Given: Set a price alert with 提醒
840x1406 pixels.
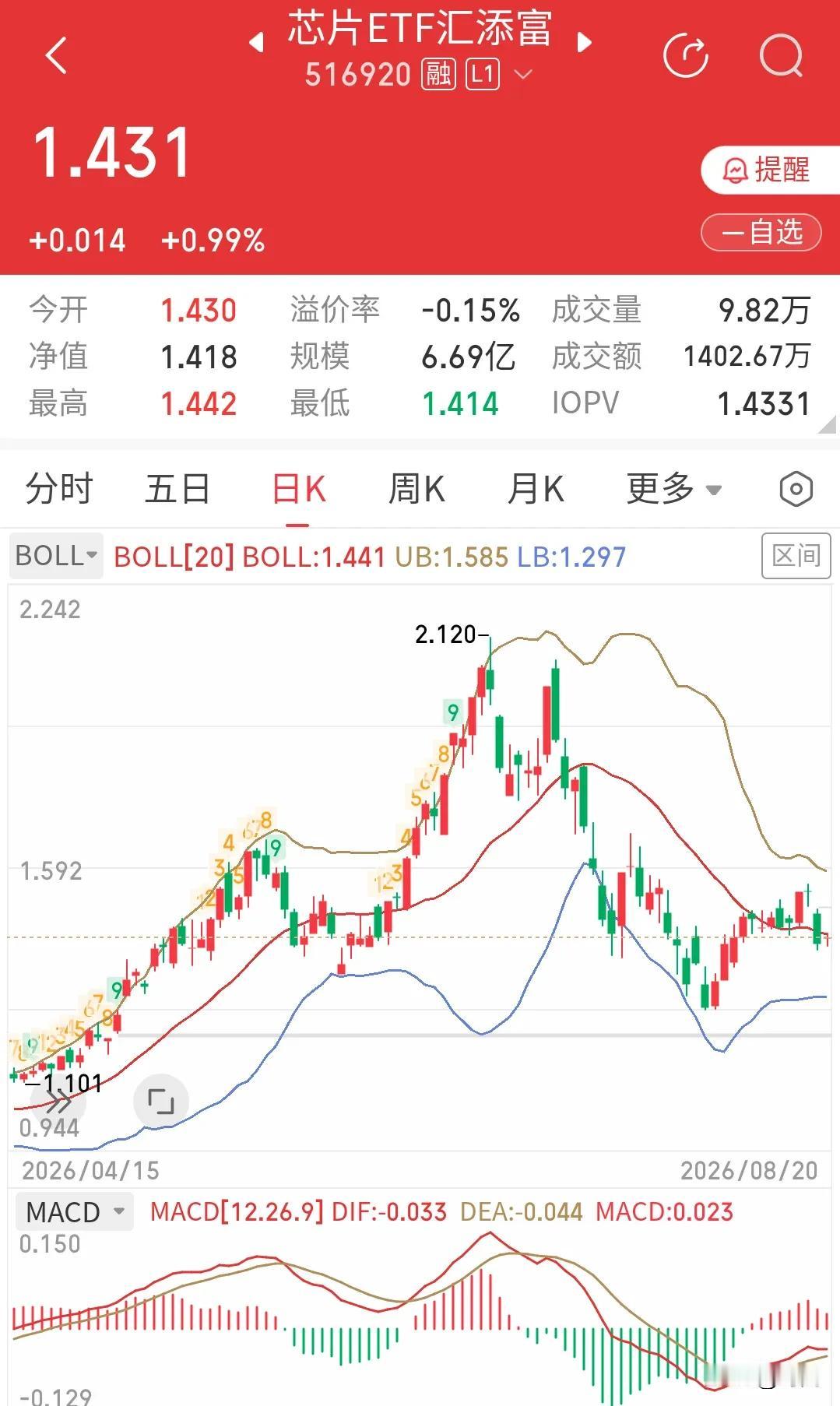Looking at the screenshot, I should click(768, 170).
